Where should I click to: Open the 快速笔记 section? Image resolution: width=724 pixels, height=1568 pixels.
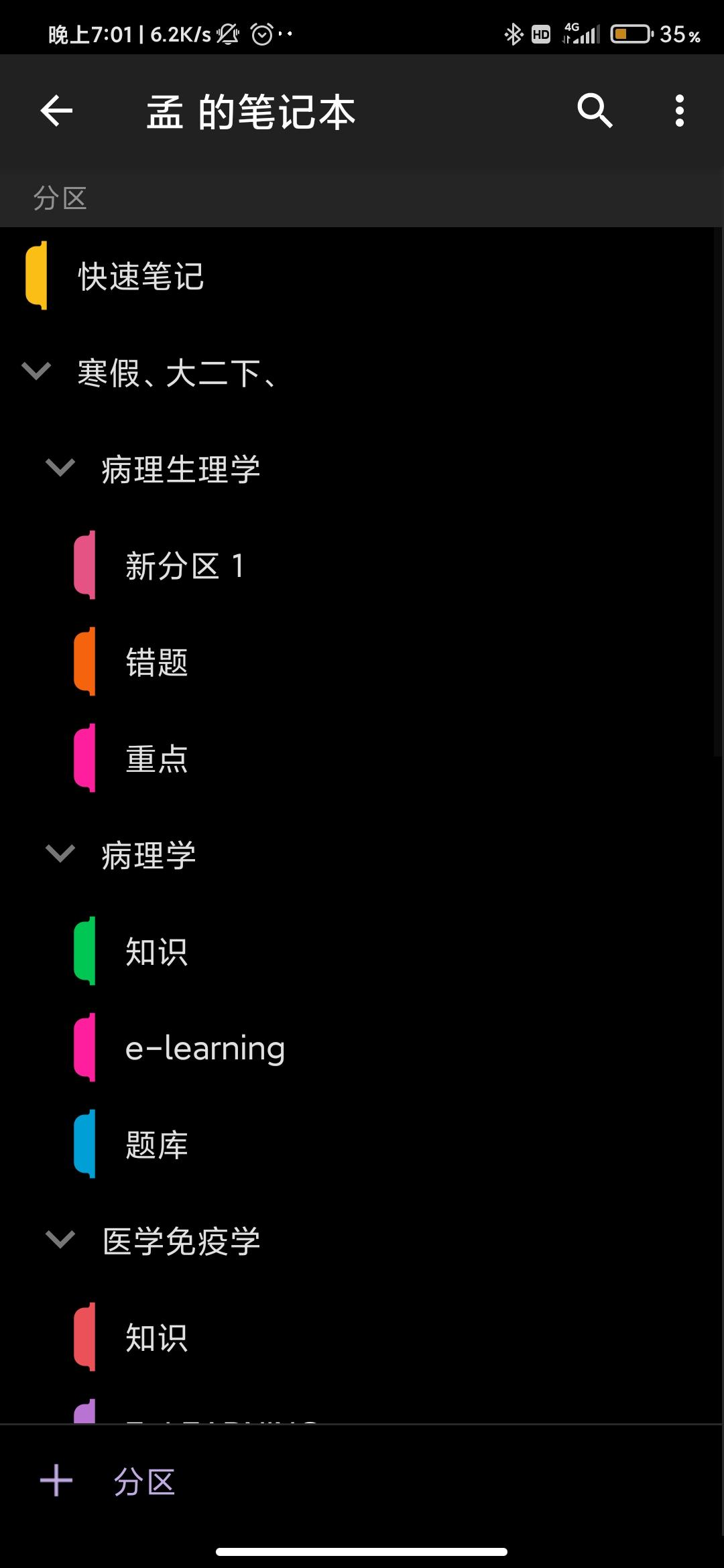click(x=141, y=275)
